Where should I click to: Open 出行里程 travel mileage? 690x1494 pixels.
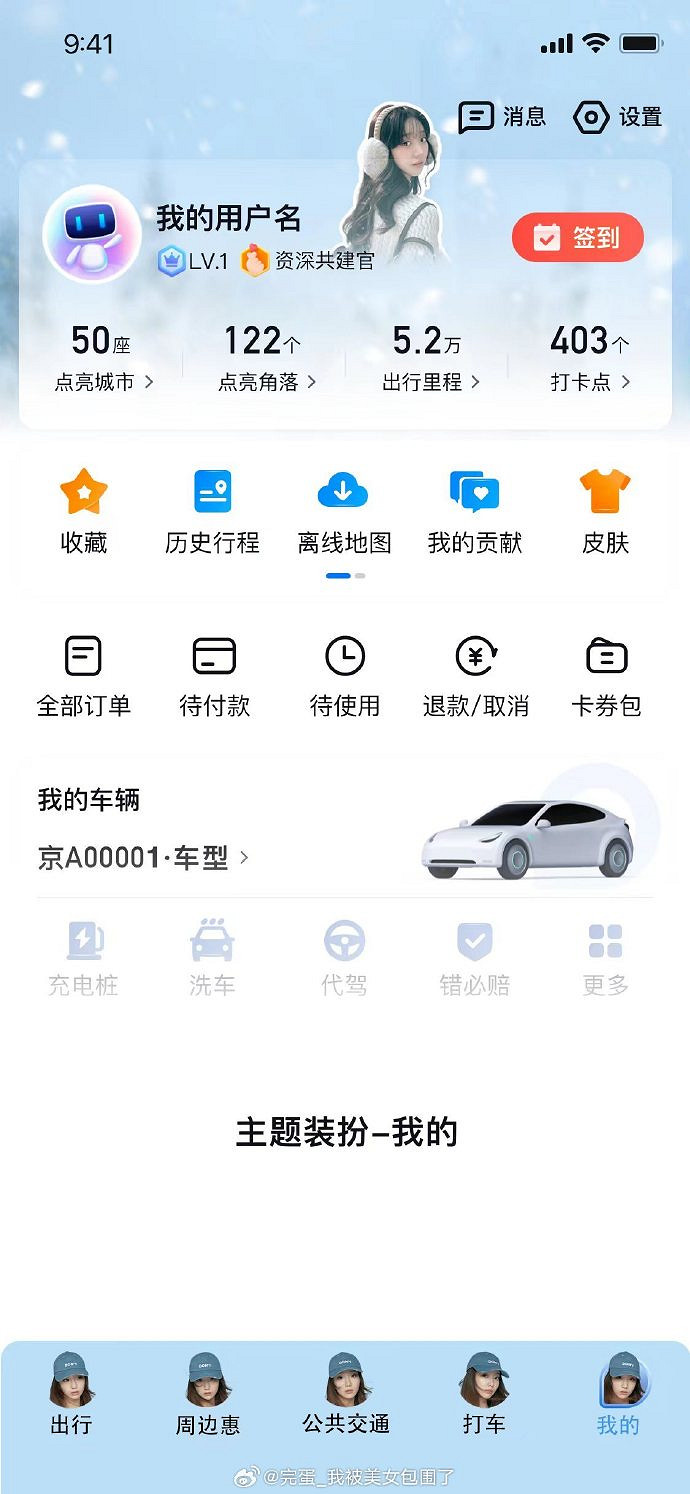(429, 357)
